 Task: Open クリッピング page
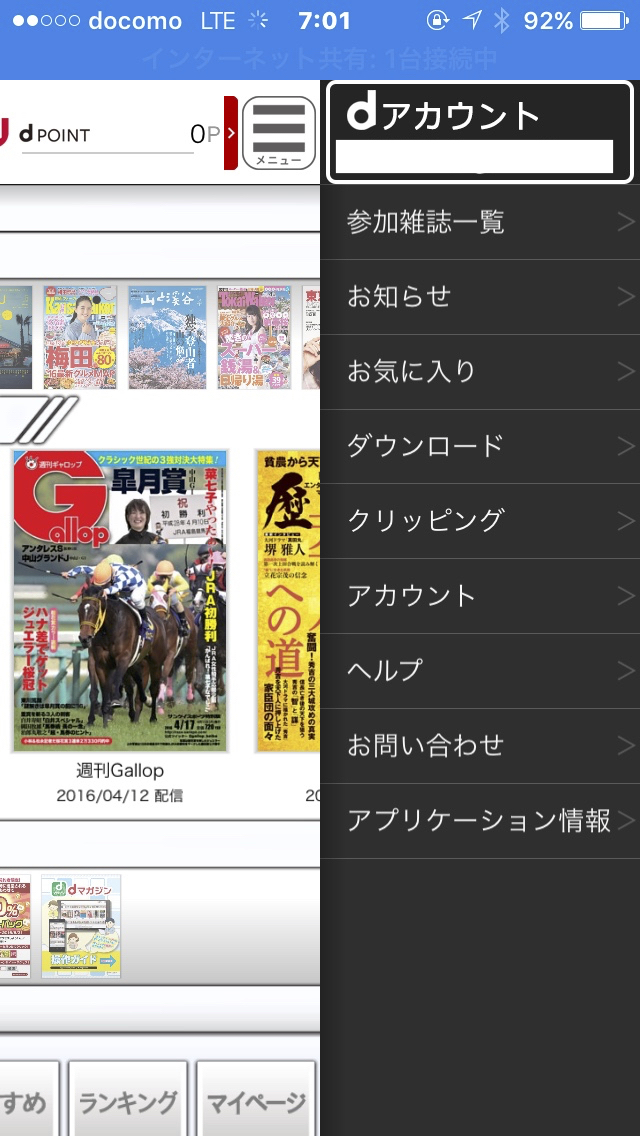click(x=480, y=521)
